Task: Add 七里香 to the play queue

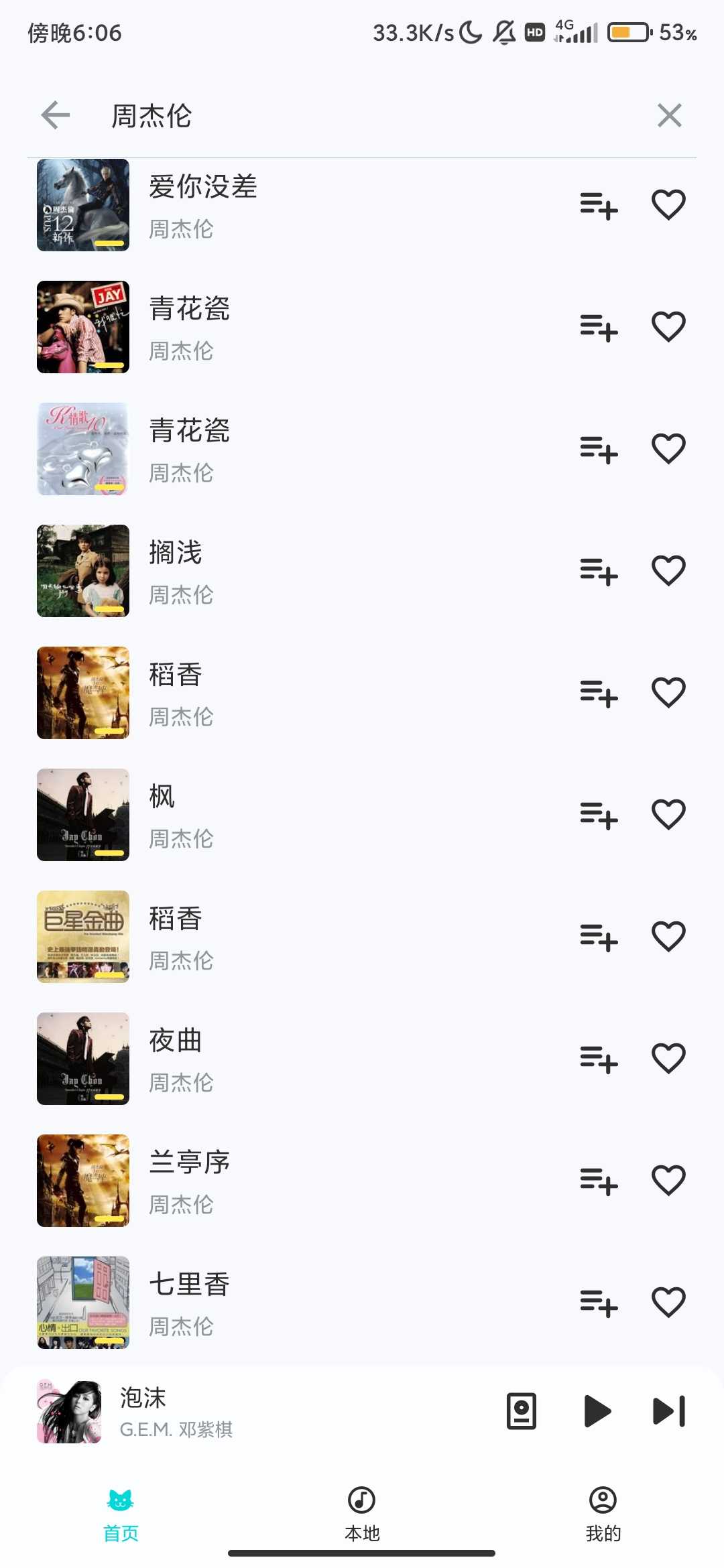Action: pos(599,1303)
